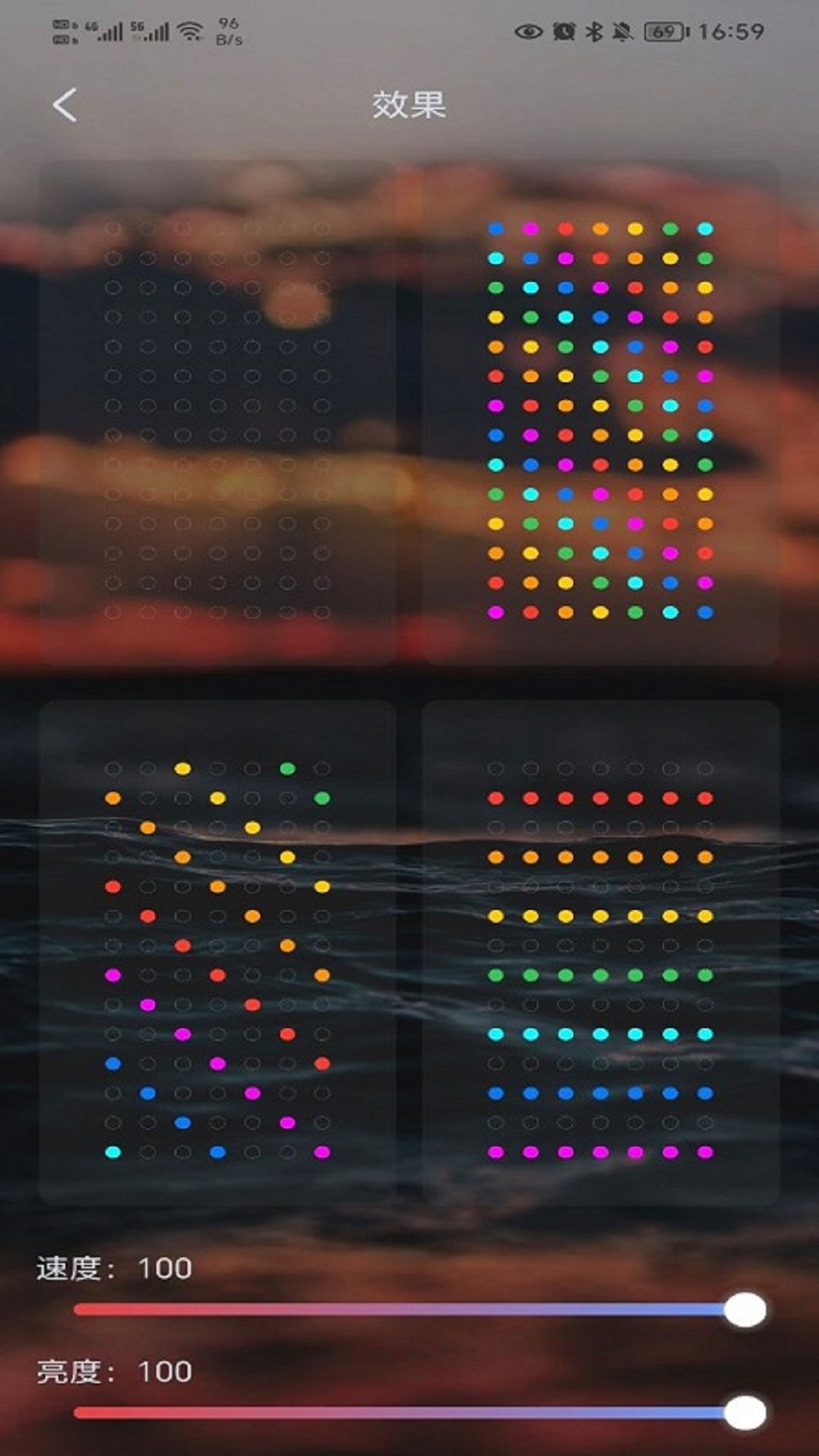The height and width of the screenshot is (1456, 819).
Task: Tap the 速度 speed slider handle
Action: pos(745,1310)
